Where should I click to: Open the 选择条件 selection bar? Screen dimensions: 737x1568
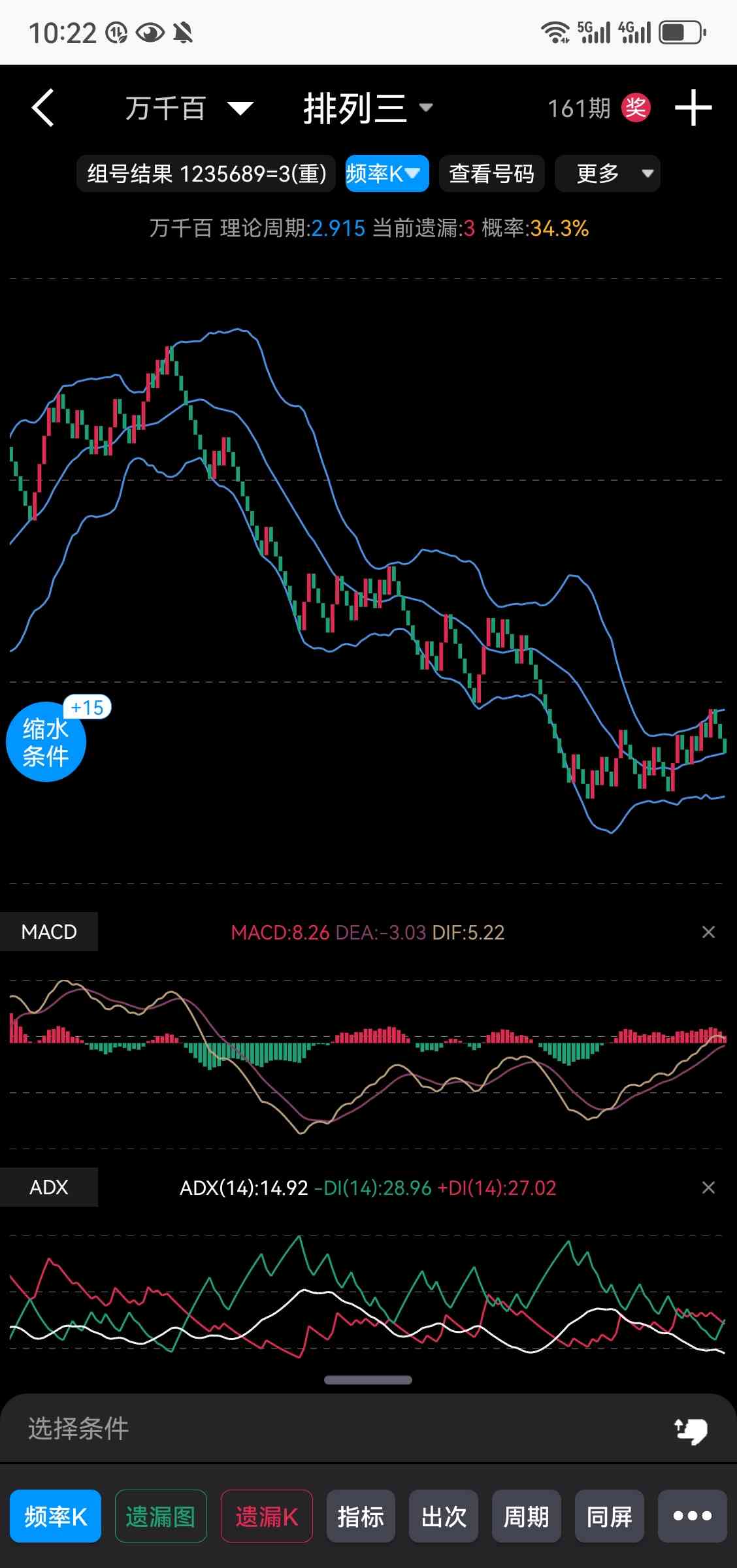(x=368, y=1429)
